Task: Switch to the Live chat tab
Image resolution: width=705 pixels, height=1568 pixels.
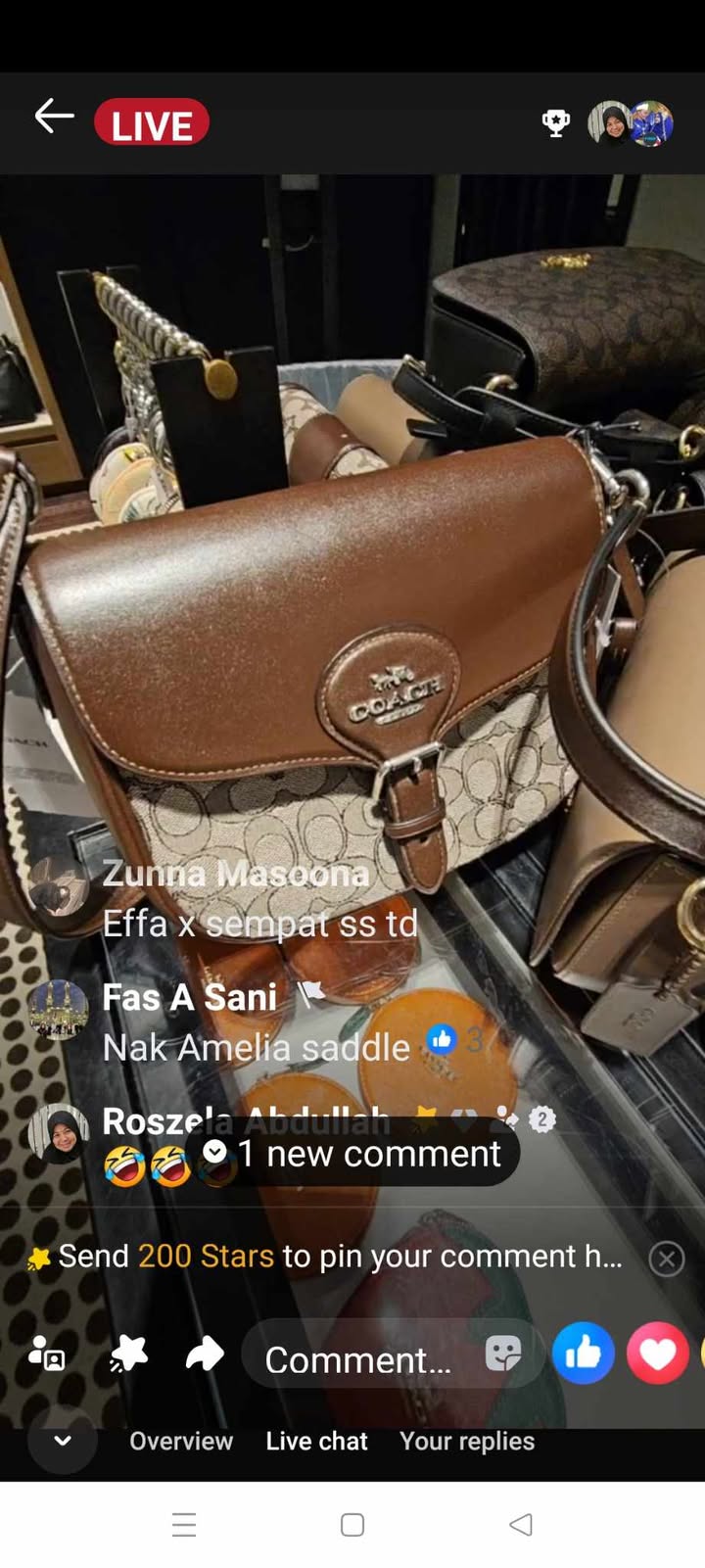Action: tap(316, 1441)
